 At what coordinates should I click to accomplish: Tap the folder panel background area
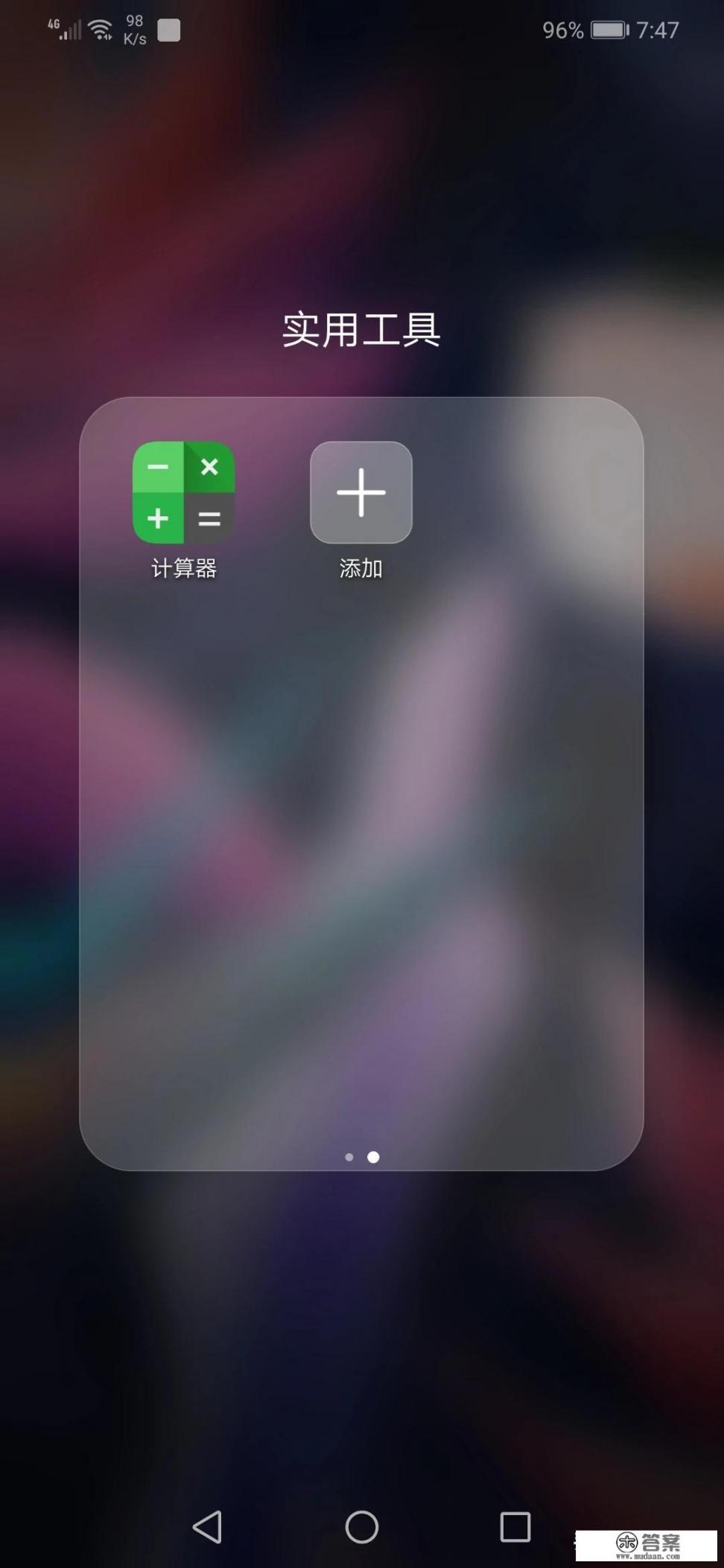(361, 856)
